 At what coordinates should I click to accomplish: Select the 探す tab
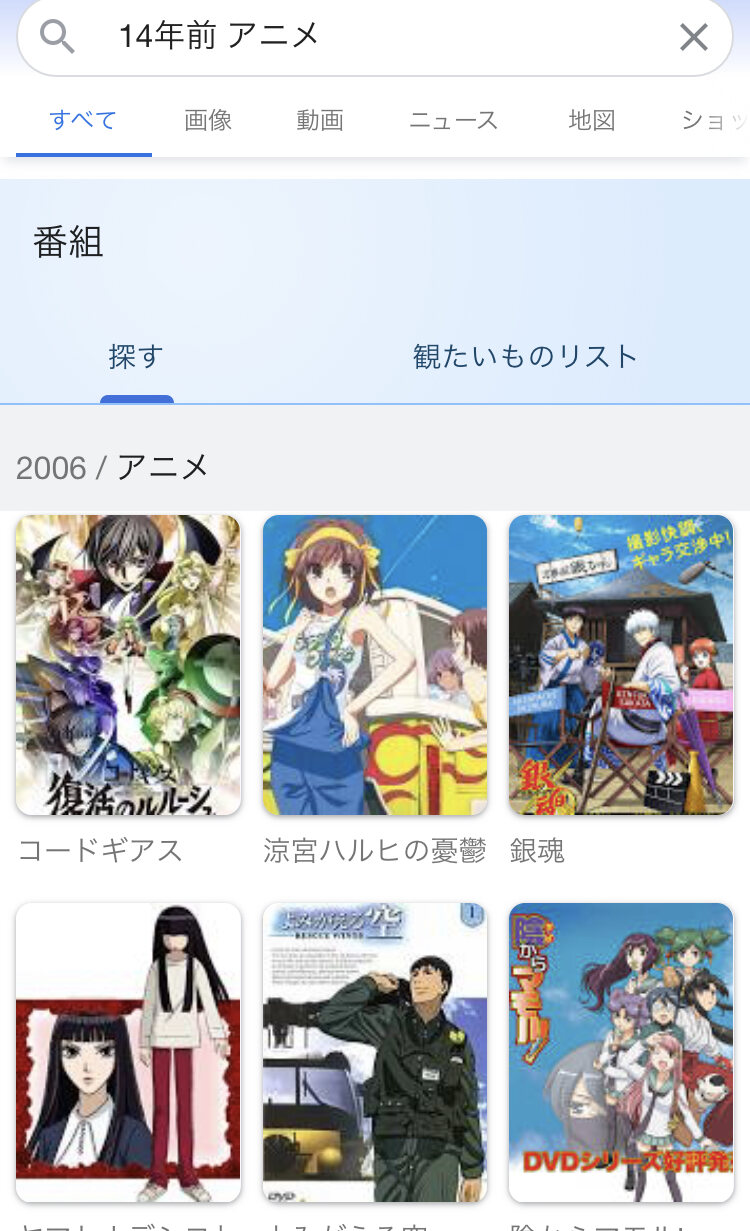point(136,357)
